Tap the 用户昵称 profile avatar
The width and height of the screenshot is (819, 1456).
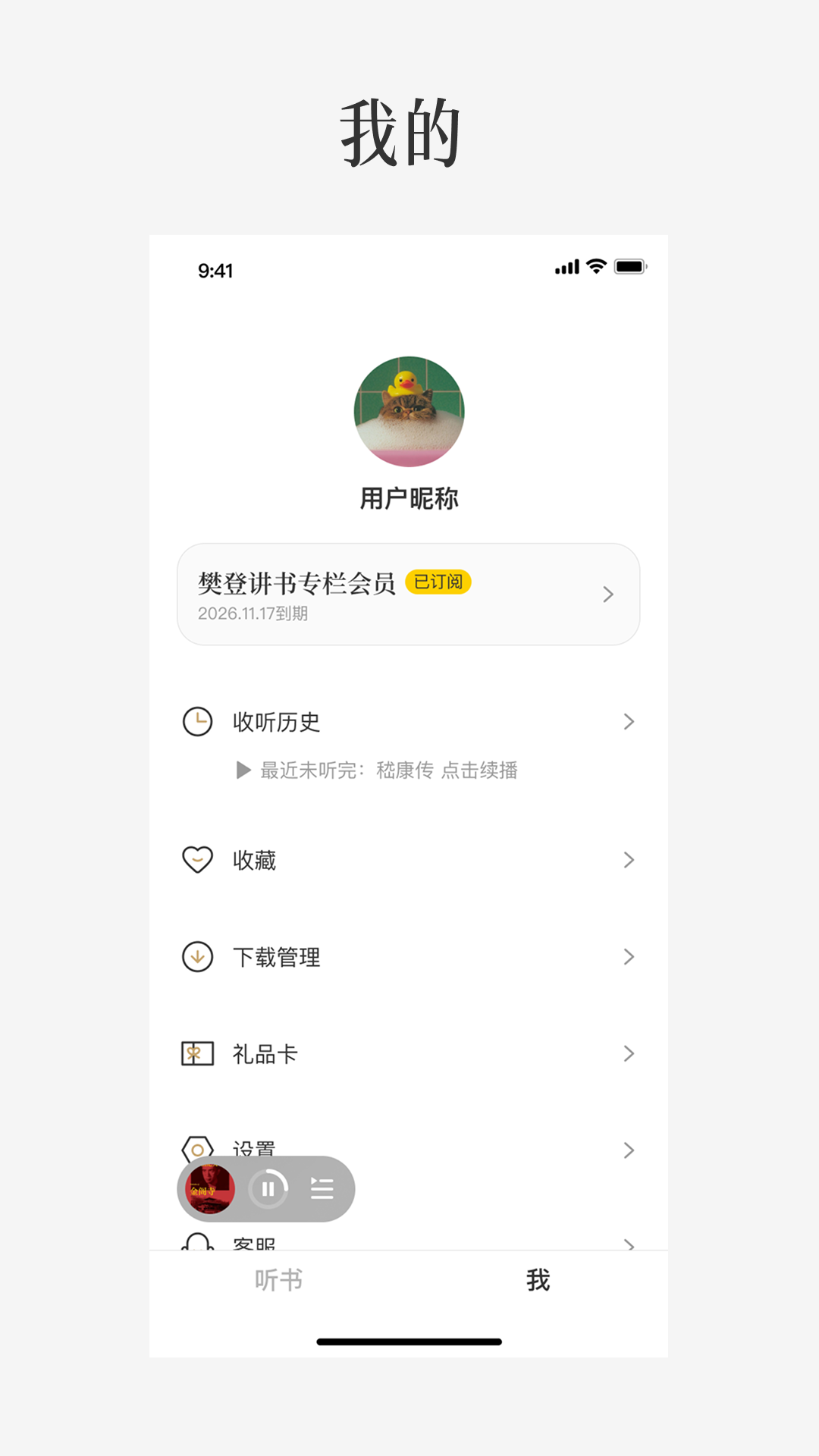pyautogui.click(x=409, y=412)
